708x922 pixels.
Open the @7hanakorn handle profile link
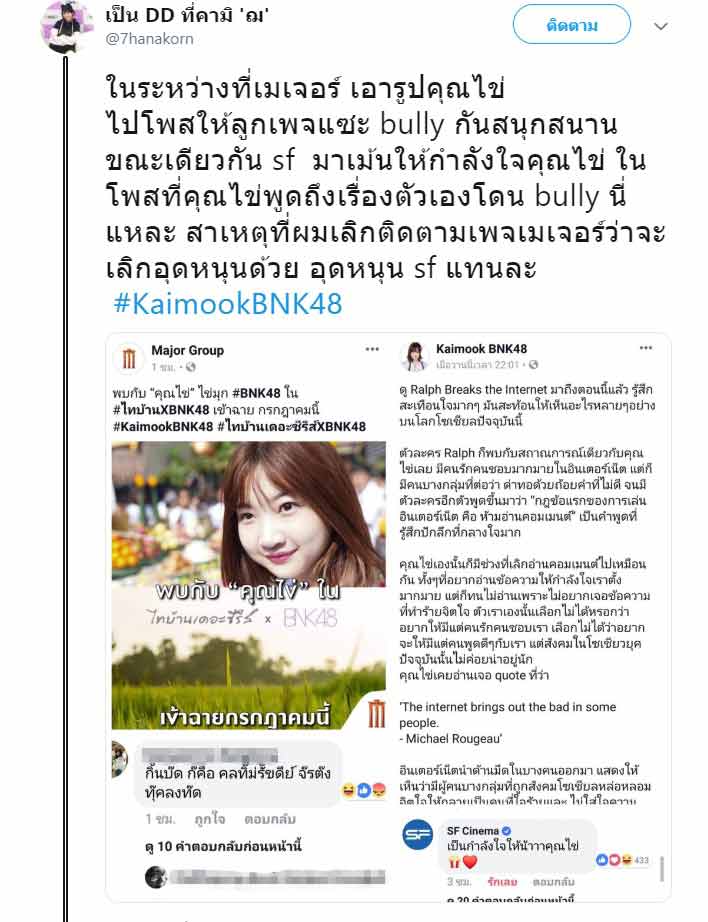click(x=149, y=39)
